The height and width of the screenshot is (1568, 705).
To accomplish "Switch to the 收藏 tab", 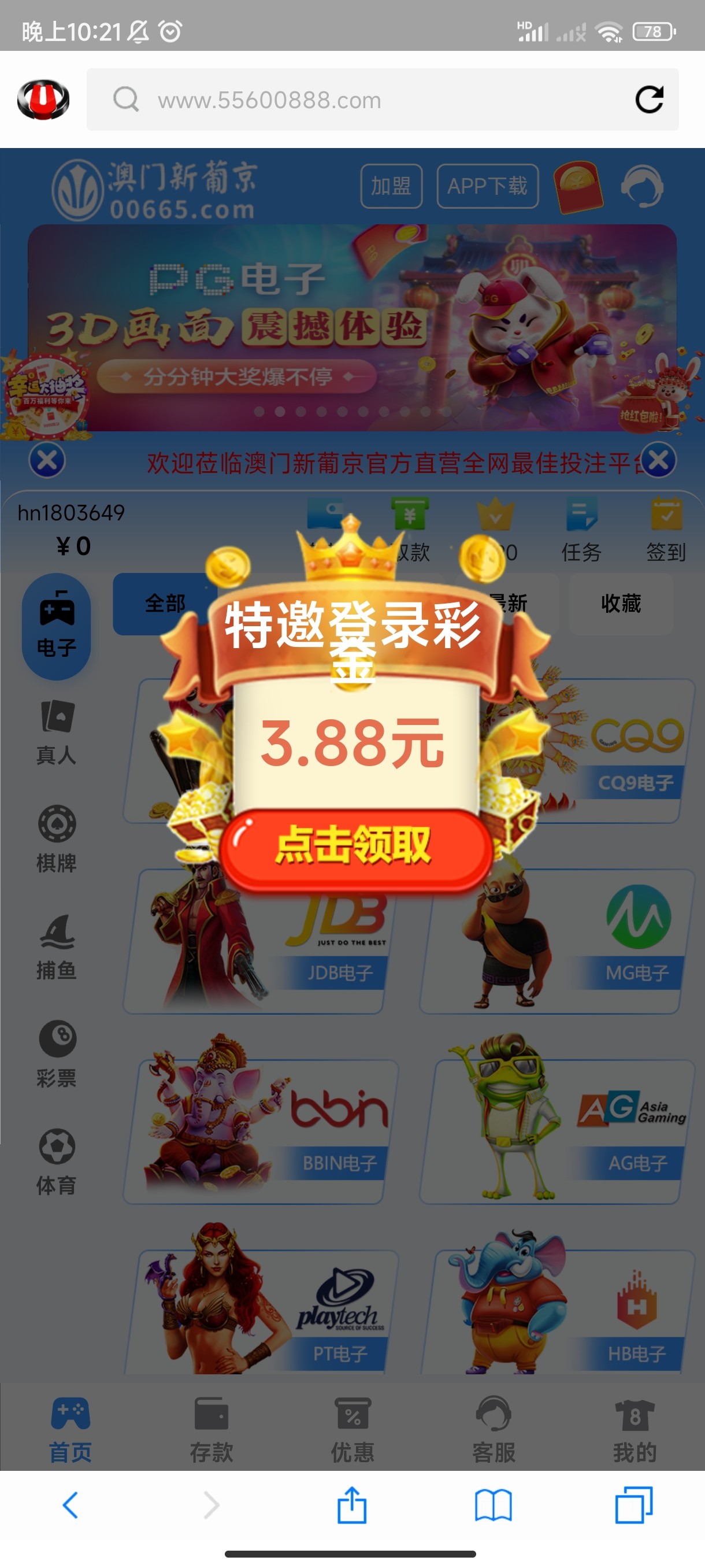I will [x=621, y=604].
